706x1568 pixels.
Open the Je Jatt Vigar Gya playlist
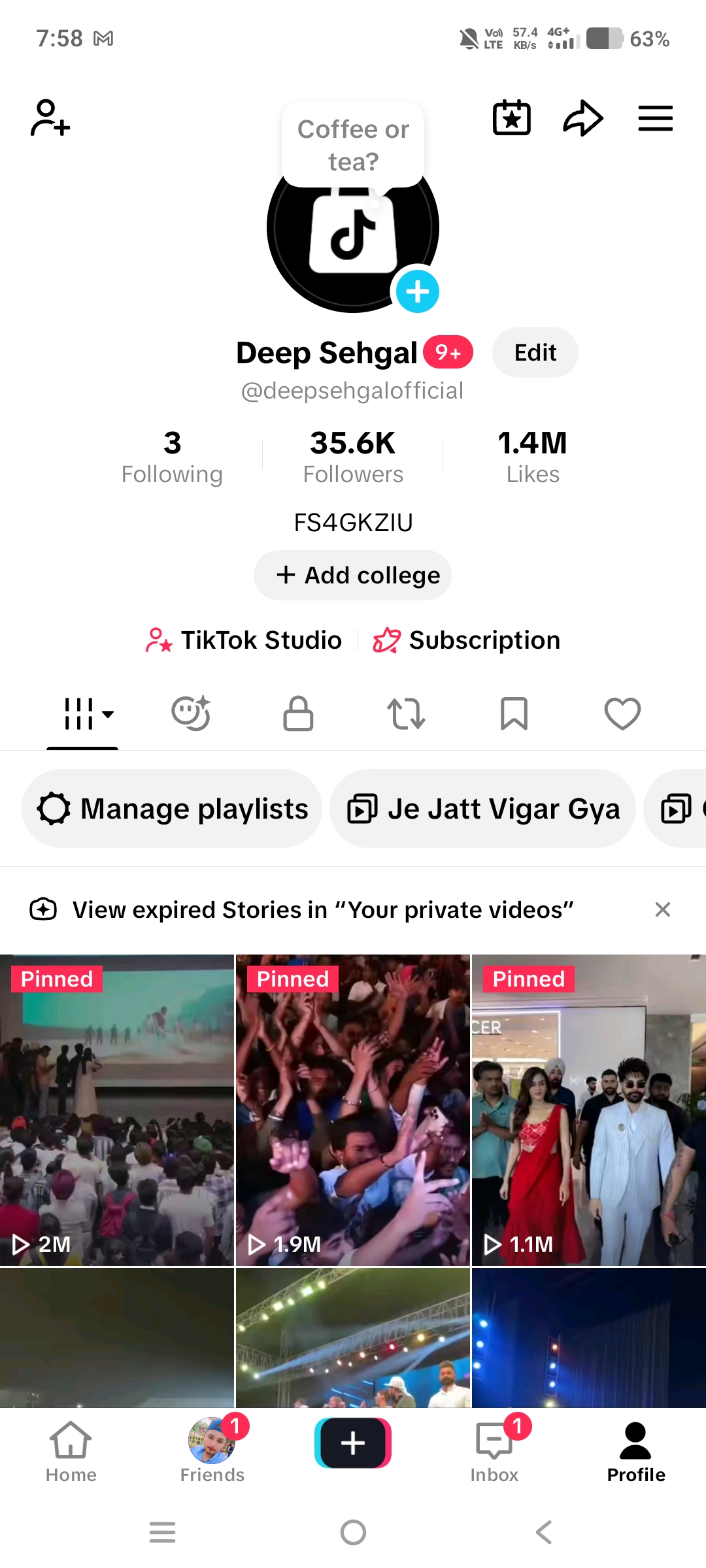click(483, 809)
